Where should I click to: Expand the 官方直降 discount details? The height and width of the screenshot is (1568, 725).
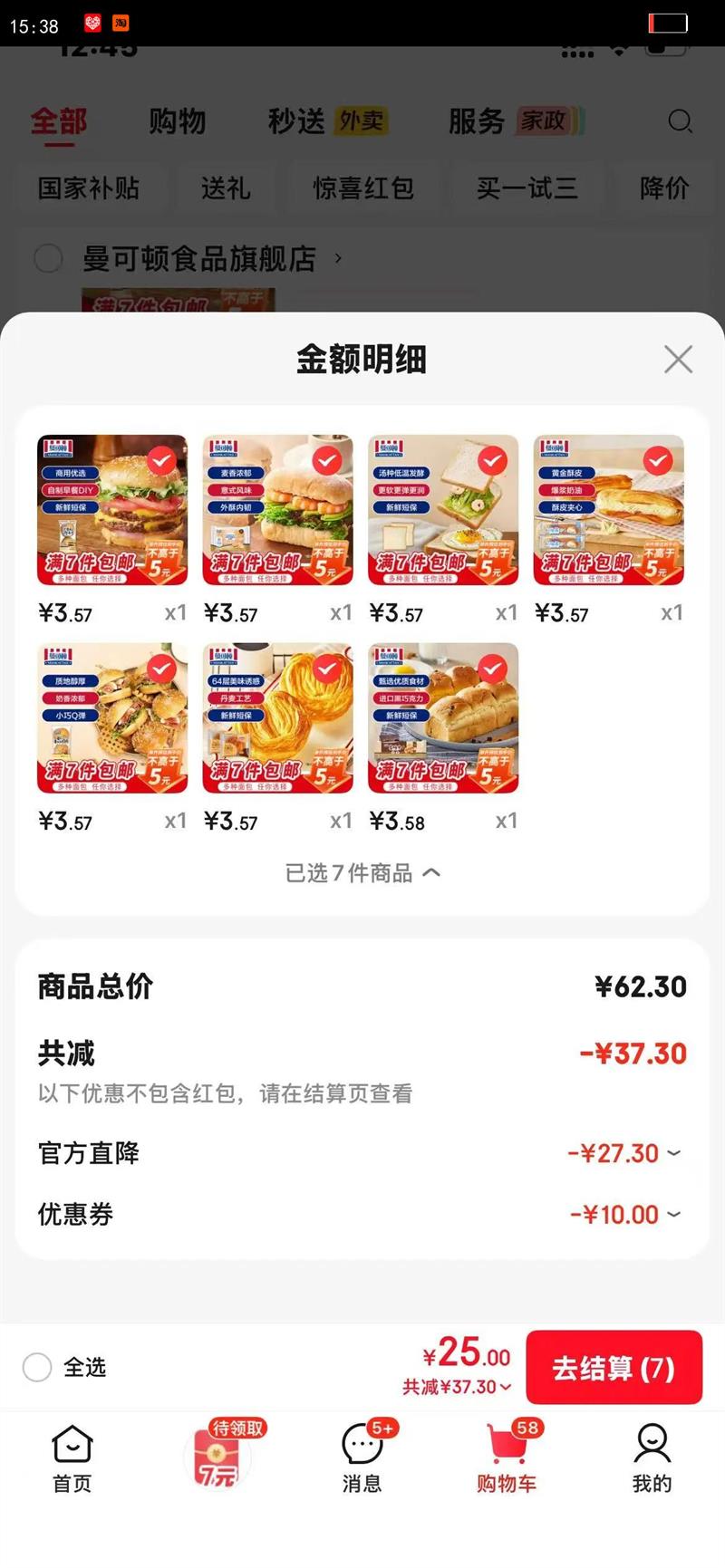click(x=623, y=1153)
